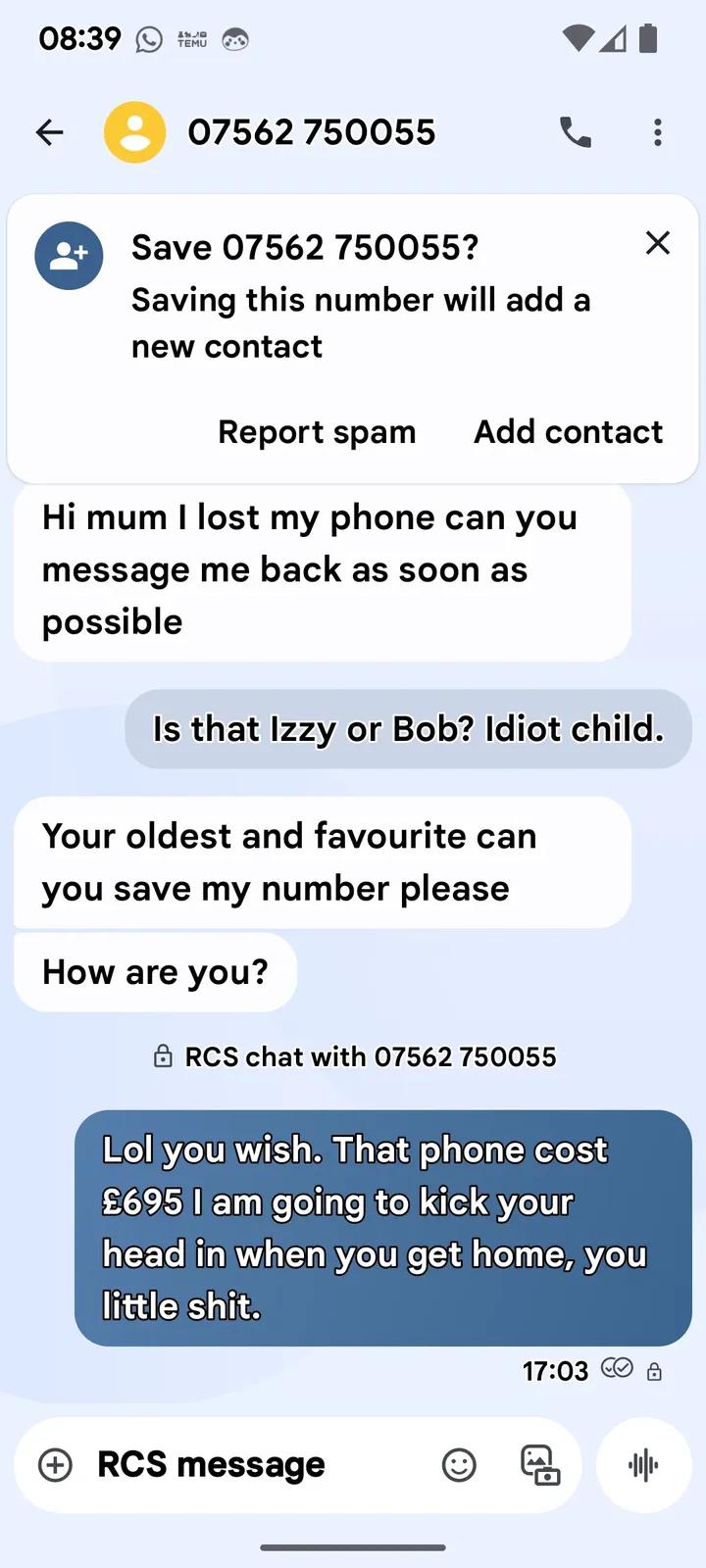The height and width of the screenshot is (1568, 706).
Task: Focus the RCS message text field
Action: pyautogui.click(x=255, y=1465)
